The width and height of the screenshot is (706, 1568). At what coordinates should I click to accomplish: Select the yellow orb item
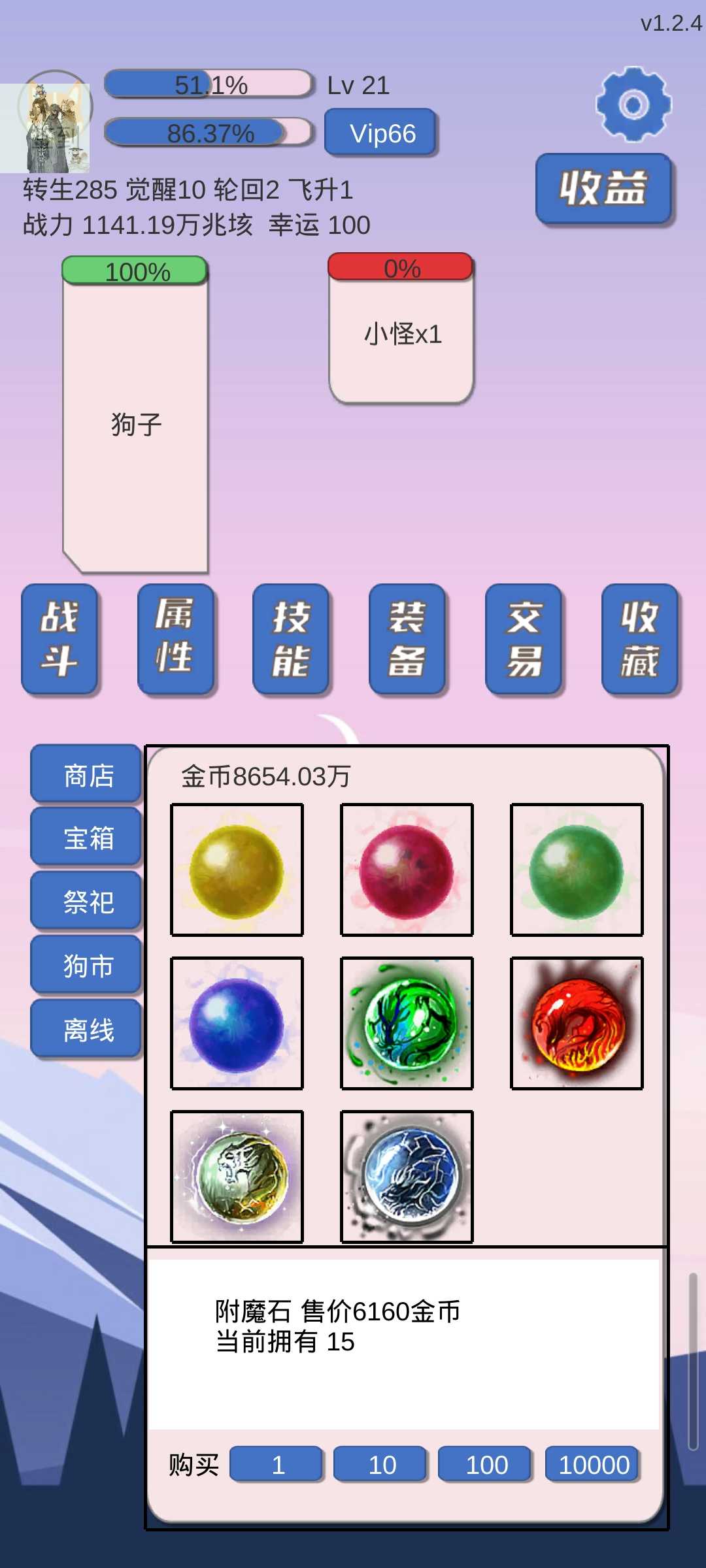(237, 870)
